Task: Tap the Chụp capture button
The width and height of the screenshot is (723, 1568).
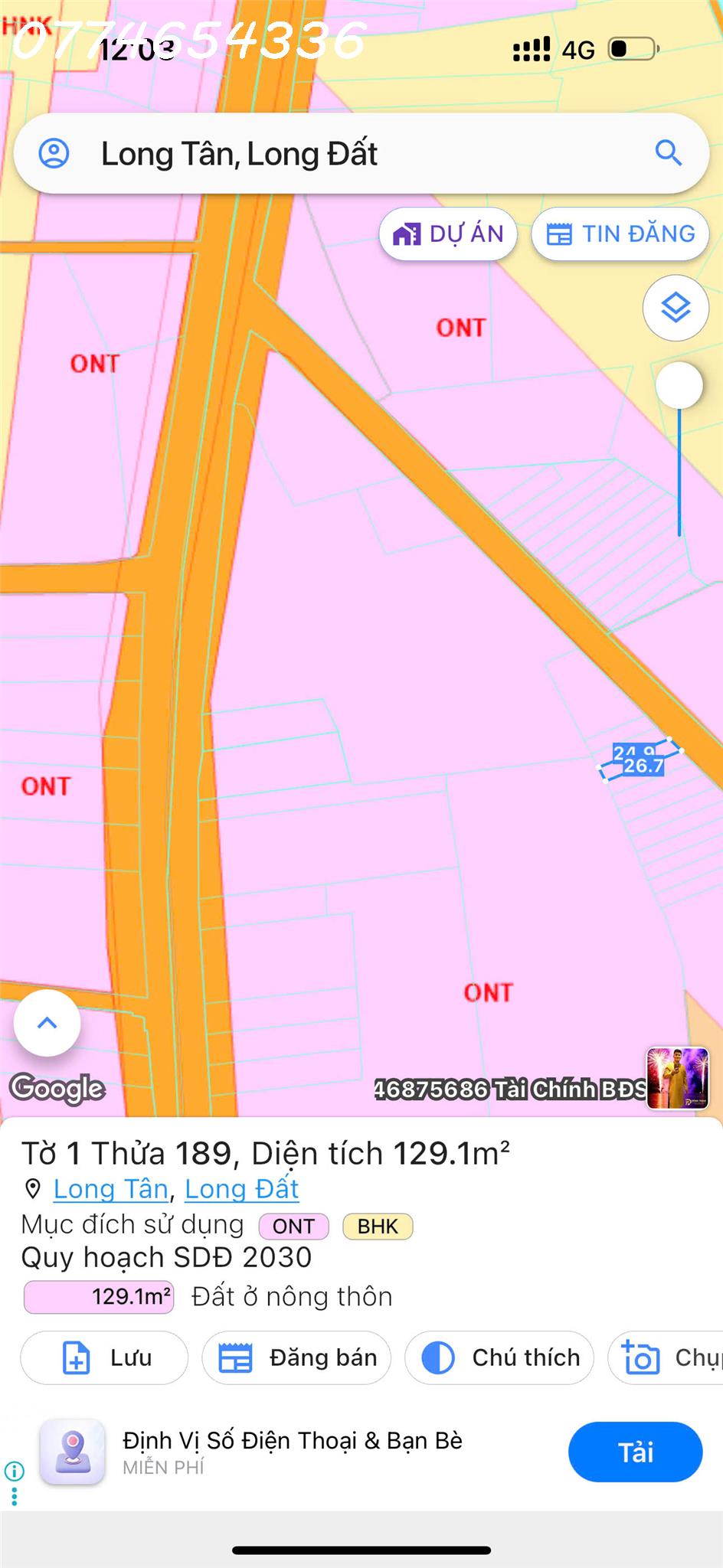Action: click(666, 1357)
